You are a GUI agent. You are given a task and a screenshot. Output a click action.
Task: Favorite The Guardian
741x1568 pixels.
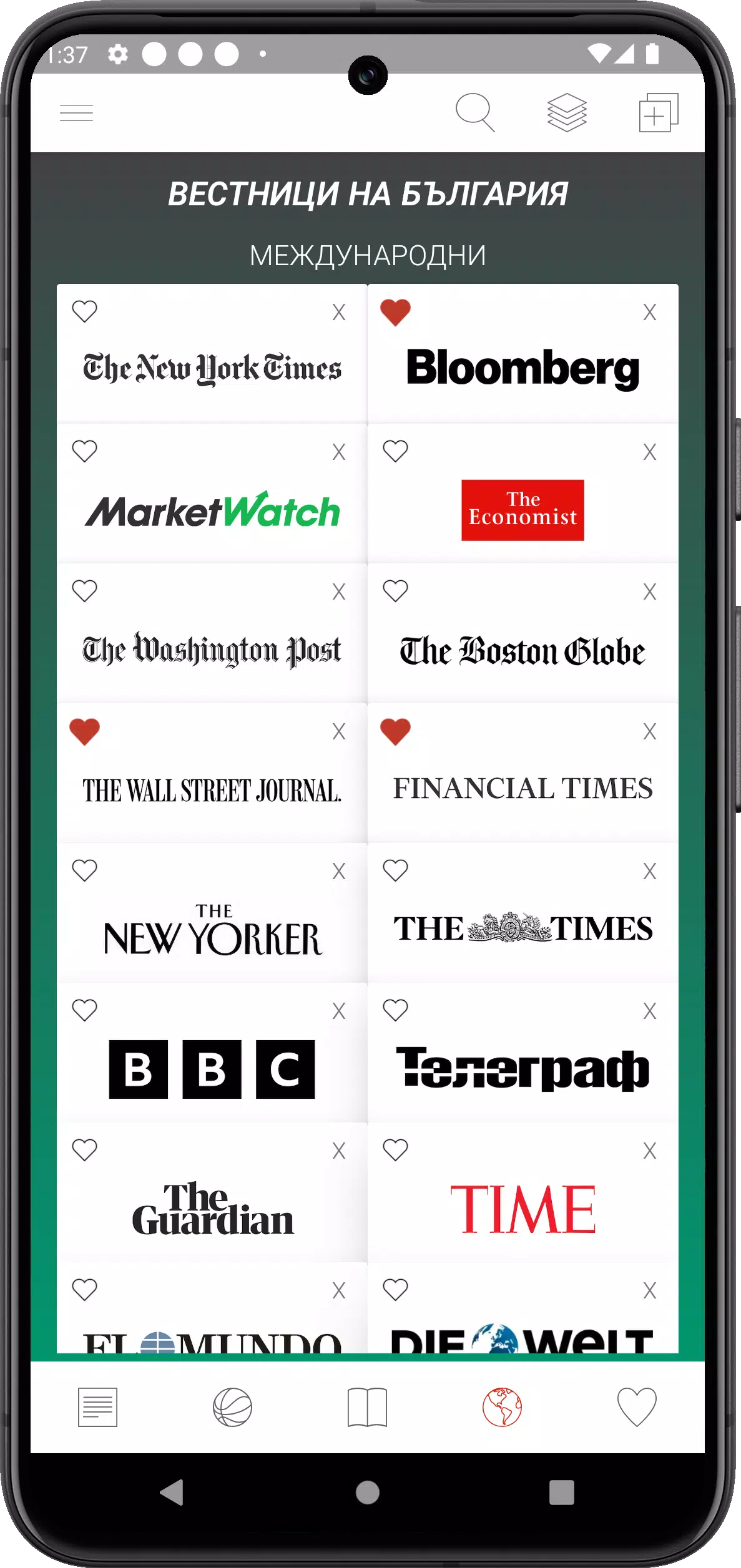pos(85,1150)
